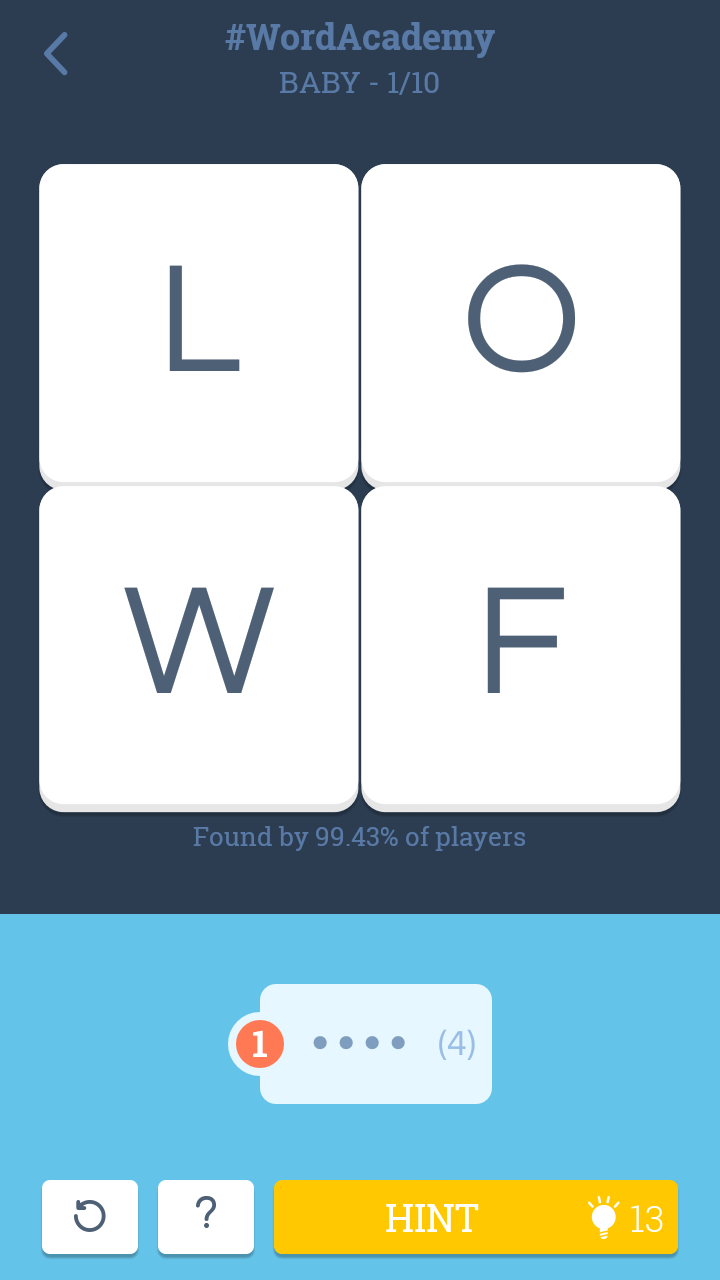
Task: Open help with the question mark button
Action: (206, 1217)
